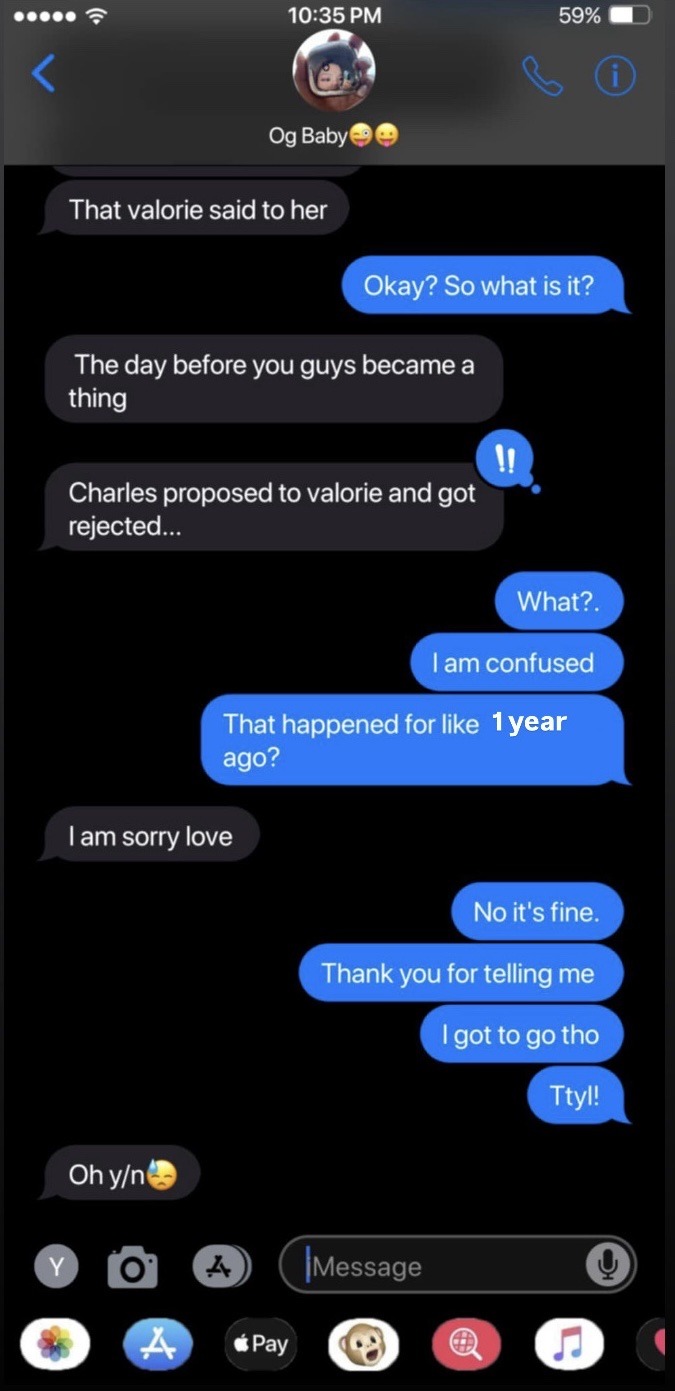The image size is (675, 1391).
Task: Open Photos in the app drawer
Action: 54,1343
